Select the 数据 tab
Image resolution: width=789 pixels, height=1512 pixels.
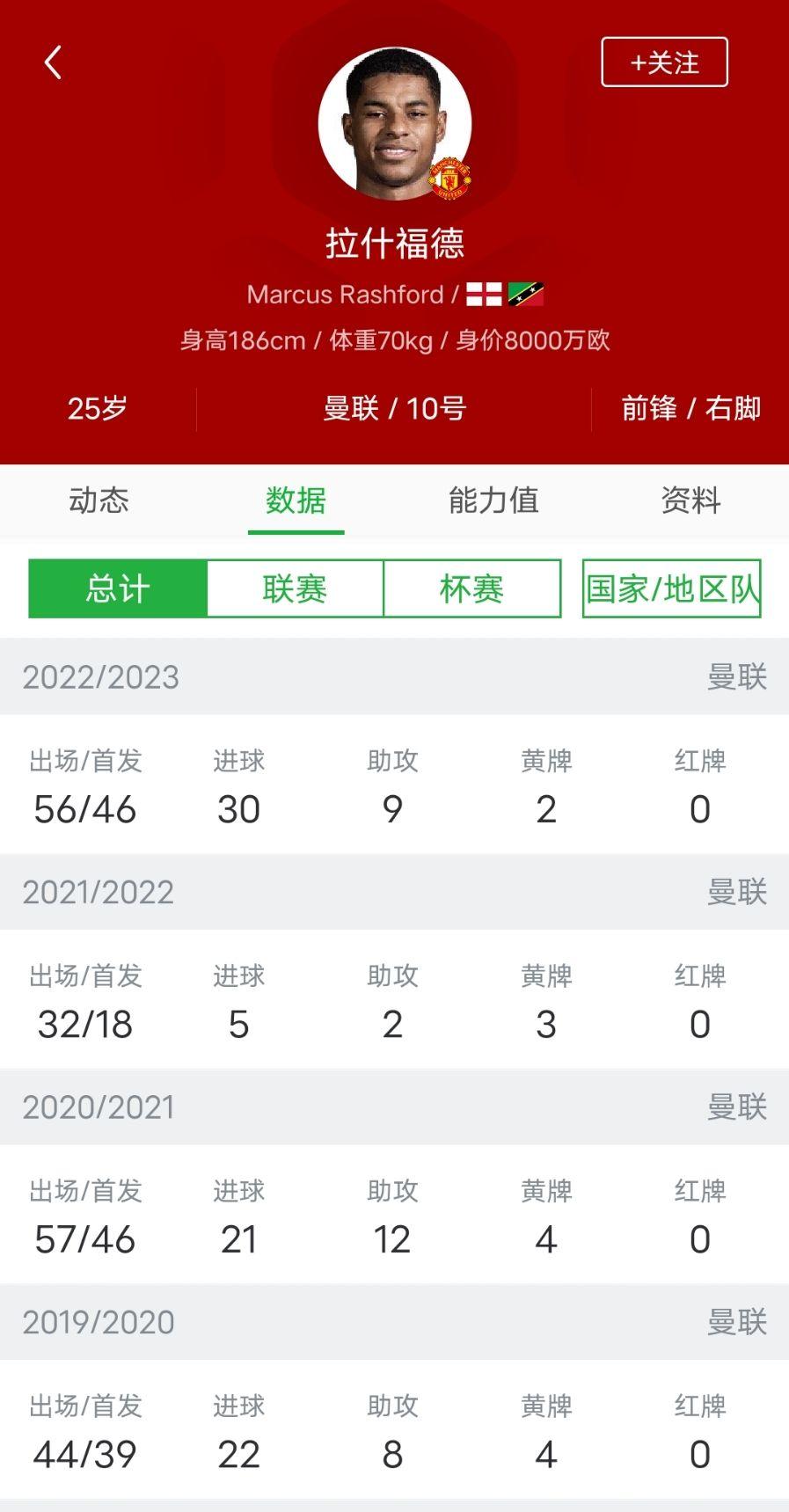[296, 500]
